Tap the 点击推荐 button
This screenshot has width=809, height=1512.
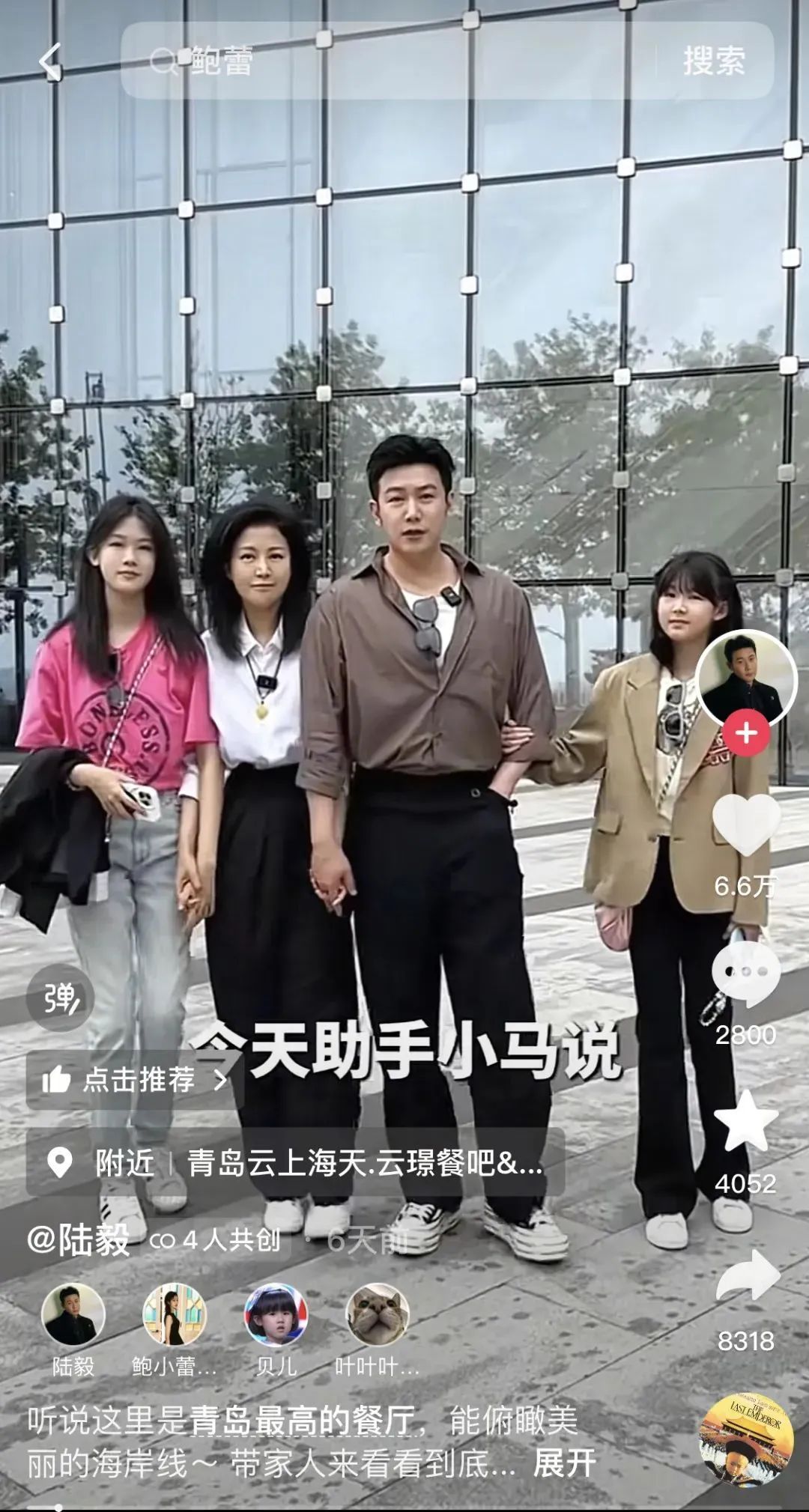pyautogui.click(x=135, y=1080)
